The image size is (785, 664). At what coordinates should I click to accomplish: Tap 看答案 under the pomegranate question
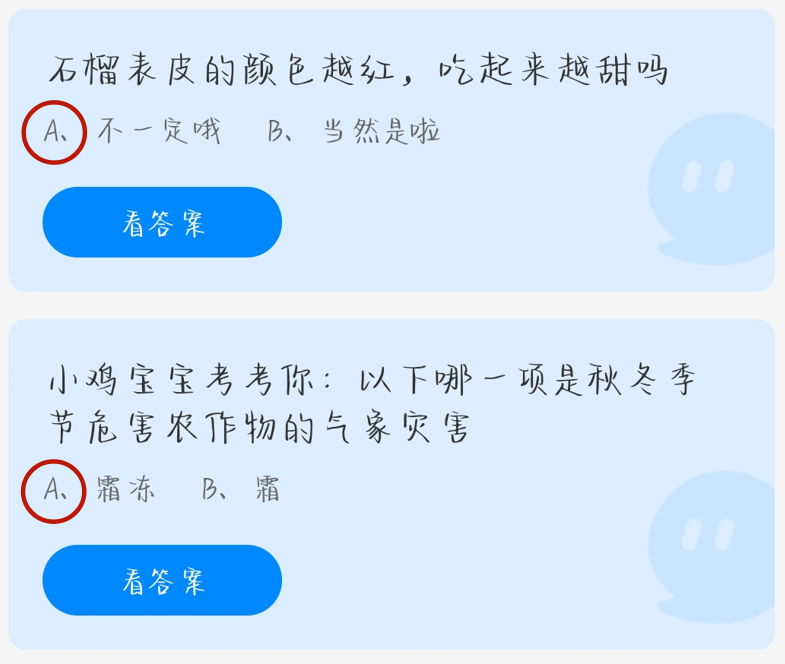pos(162,222)
